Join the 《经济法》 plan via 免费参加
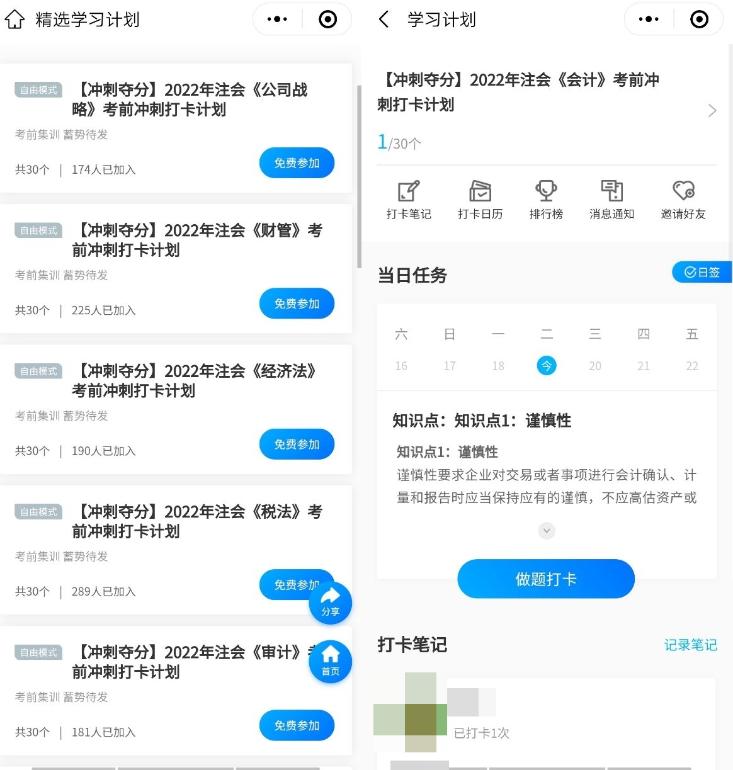Image resolution: width=733 pixels, height=770 pixels. [x=296, y=444]
